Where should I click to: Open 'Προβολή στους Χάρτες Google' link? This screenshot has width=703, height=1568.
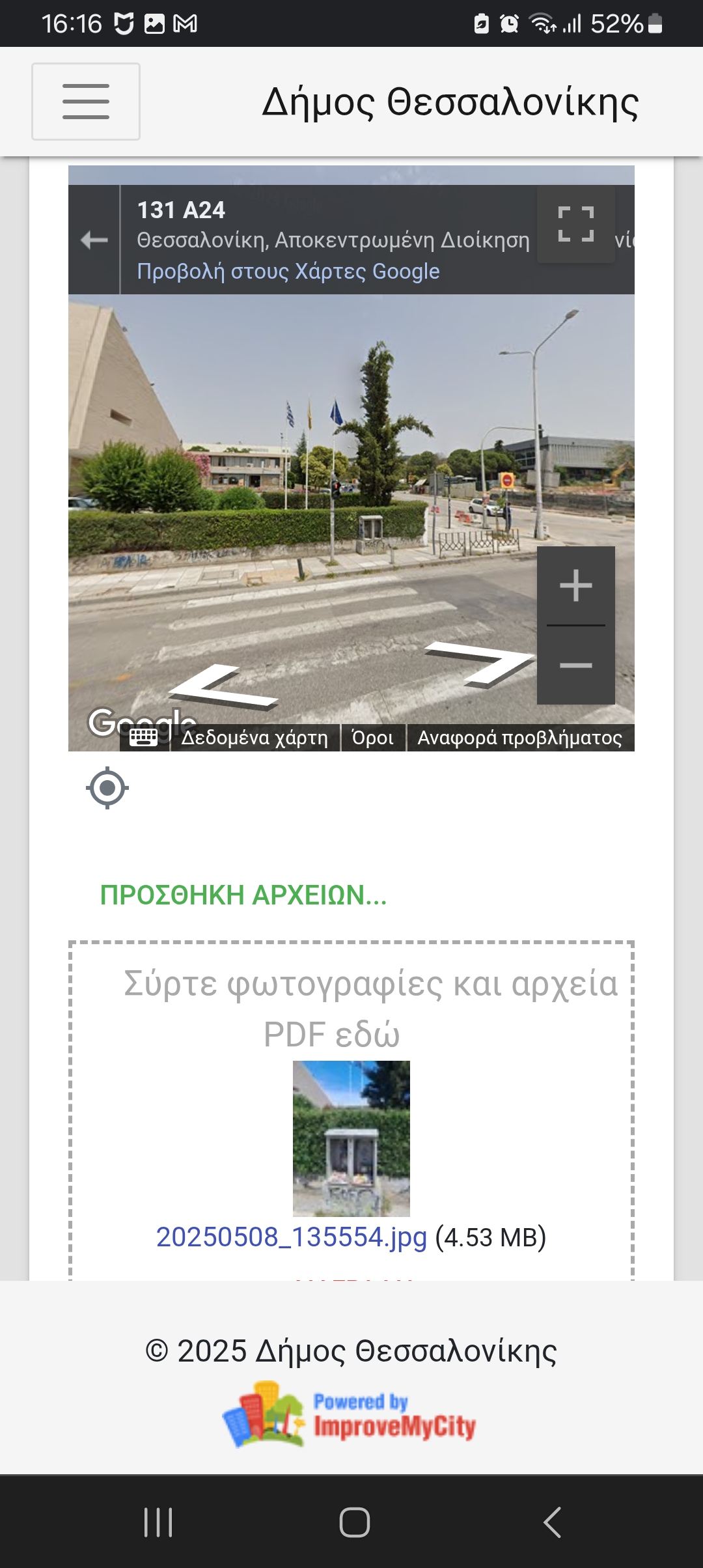tap(288, 271)
